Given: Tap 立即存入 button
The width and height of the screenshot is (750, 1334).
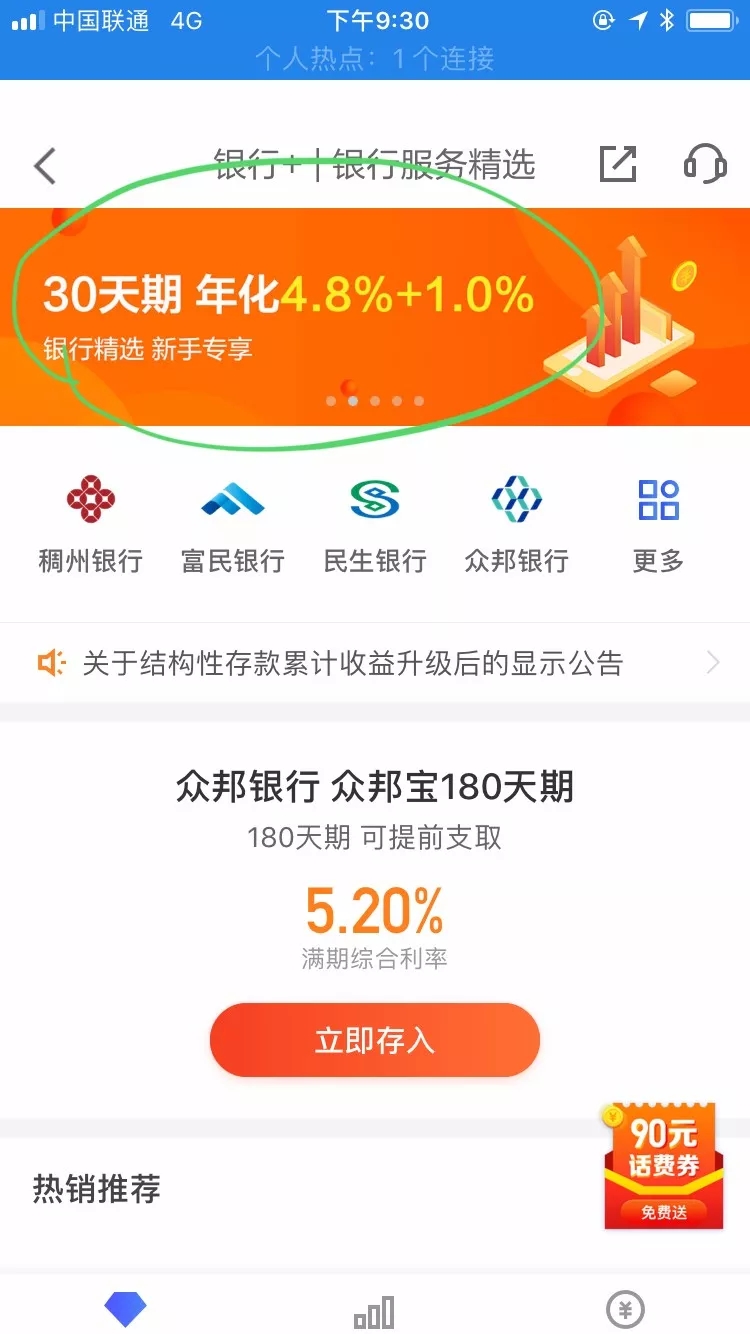Looking at the screenshot, I should 375,1040.
